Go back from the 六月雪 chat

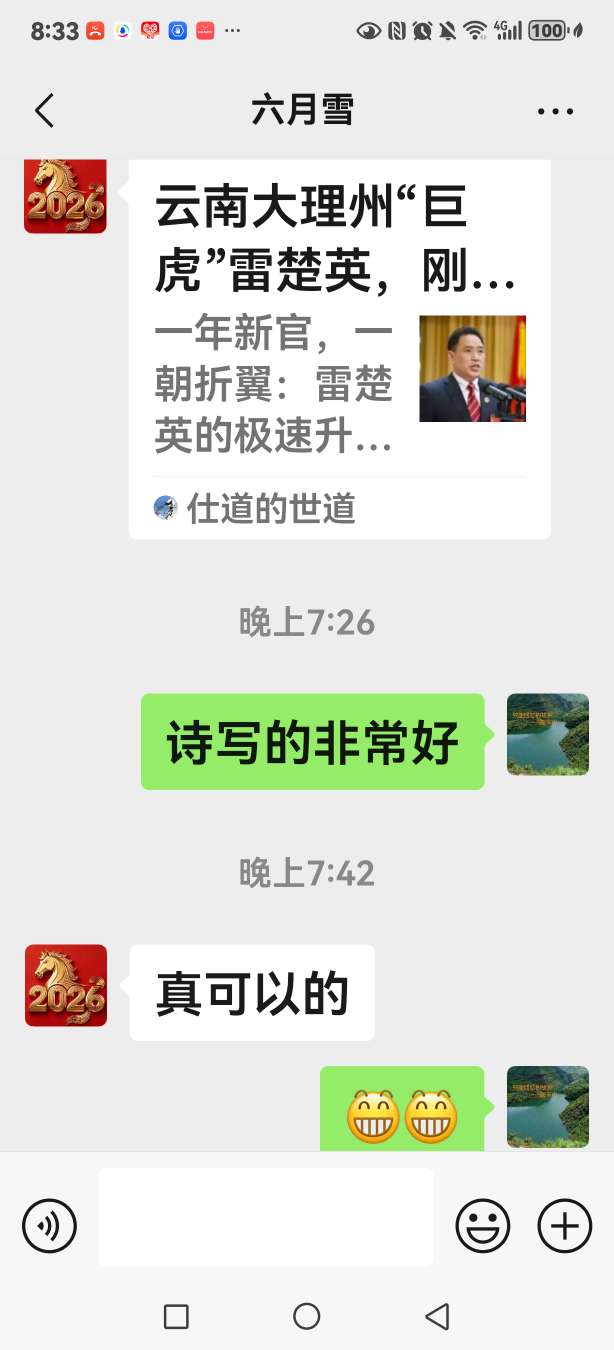pyautogui.click(x=44, y=111)
